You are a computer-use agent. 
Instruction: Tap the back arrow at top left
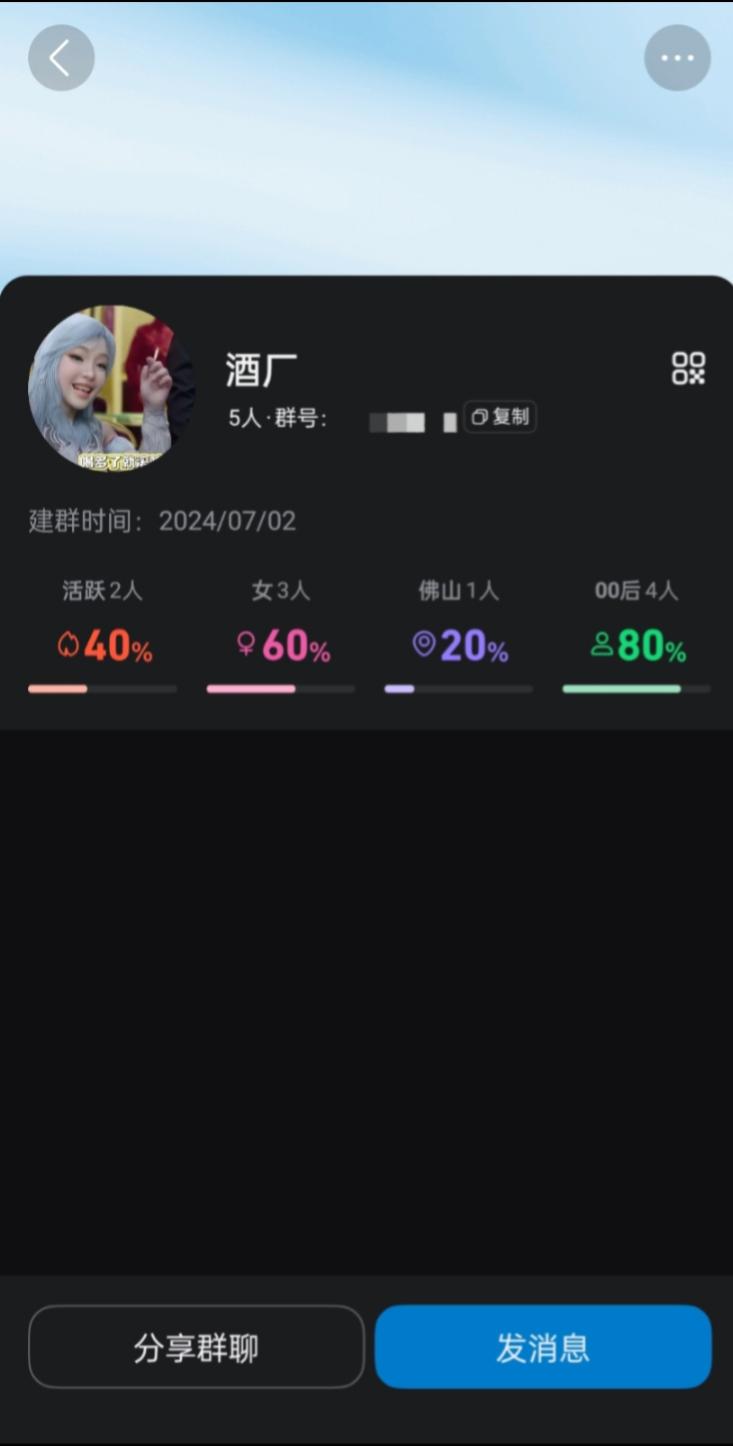(x=60, y=57)
